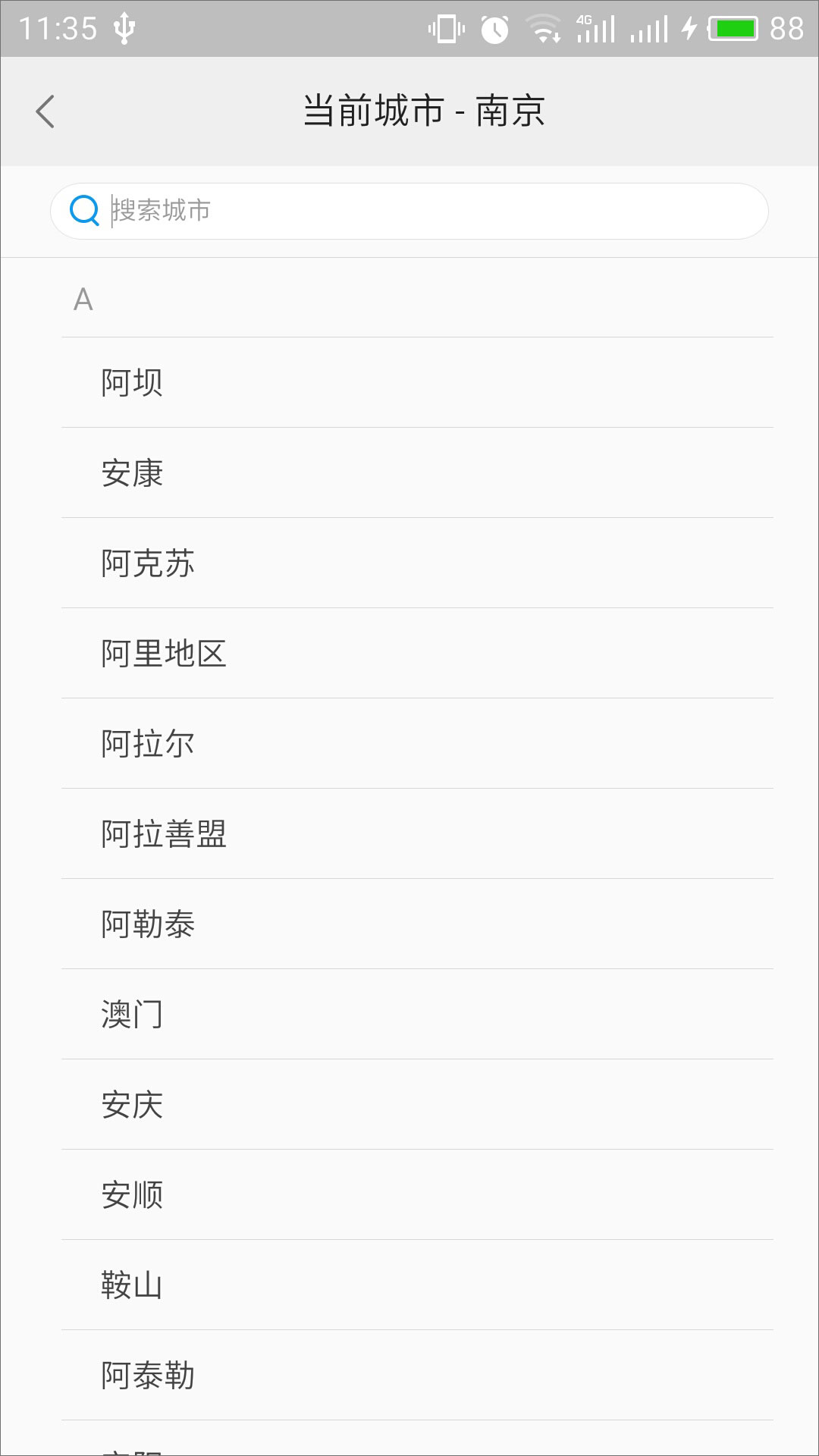Tap the 阿拉尔 city row
This screenshot has width=819, height=1456.
pyautogui.click(x=417, y=743)
